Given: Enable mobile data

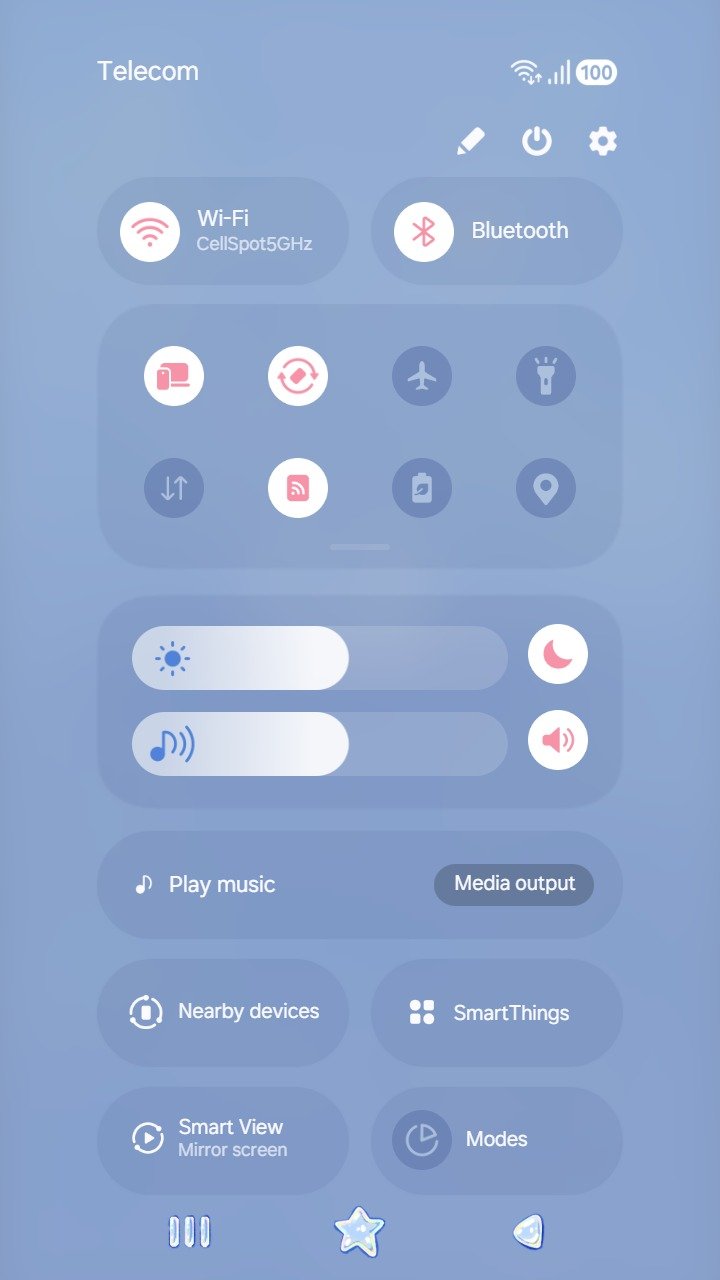Looking at the screenshot, I should (174, 488).
